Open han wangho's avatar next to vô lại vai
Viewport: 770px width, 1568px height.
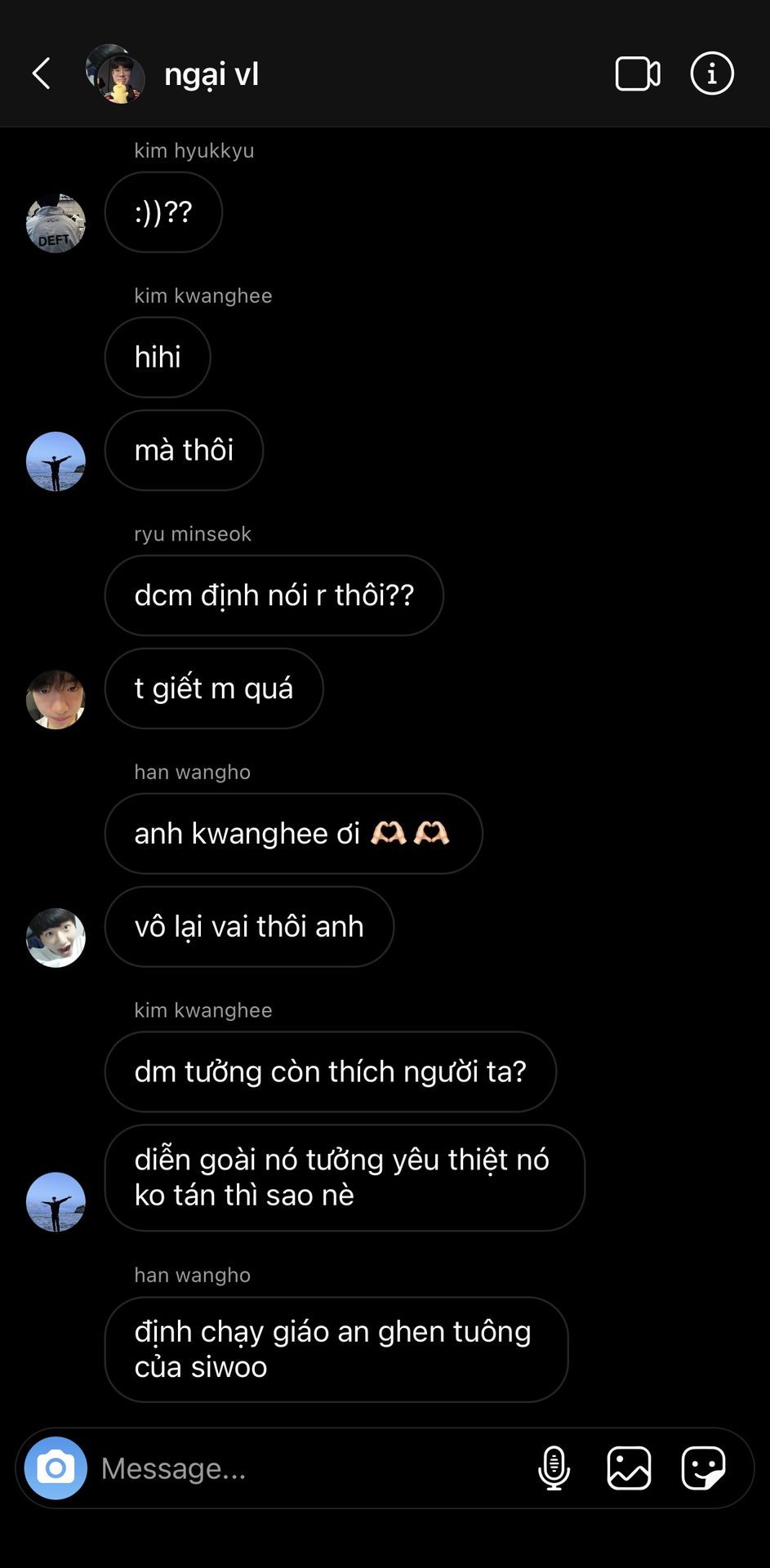(x=56, y=938)
